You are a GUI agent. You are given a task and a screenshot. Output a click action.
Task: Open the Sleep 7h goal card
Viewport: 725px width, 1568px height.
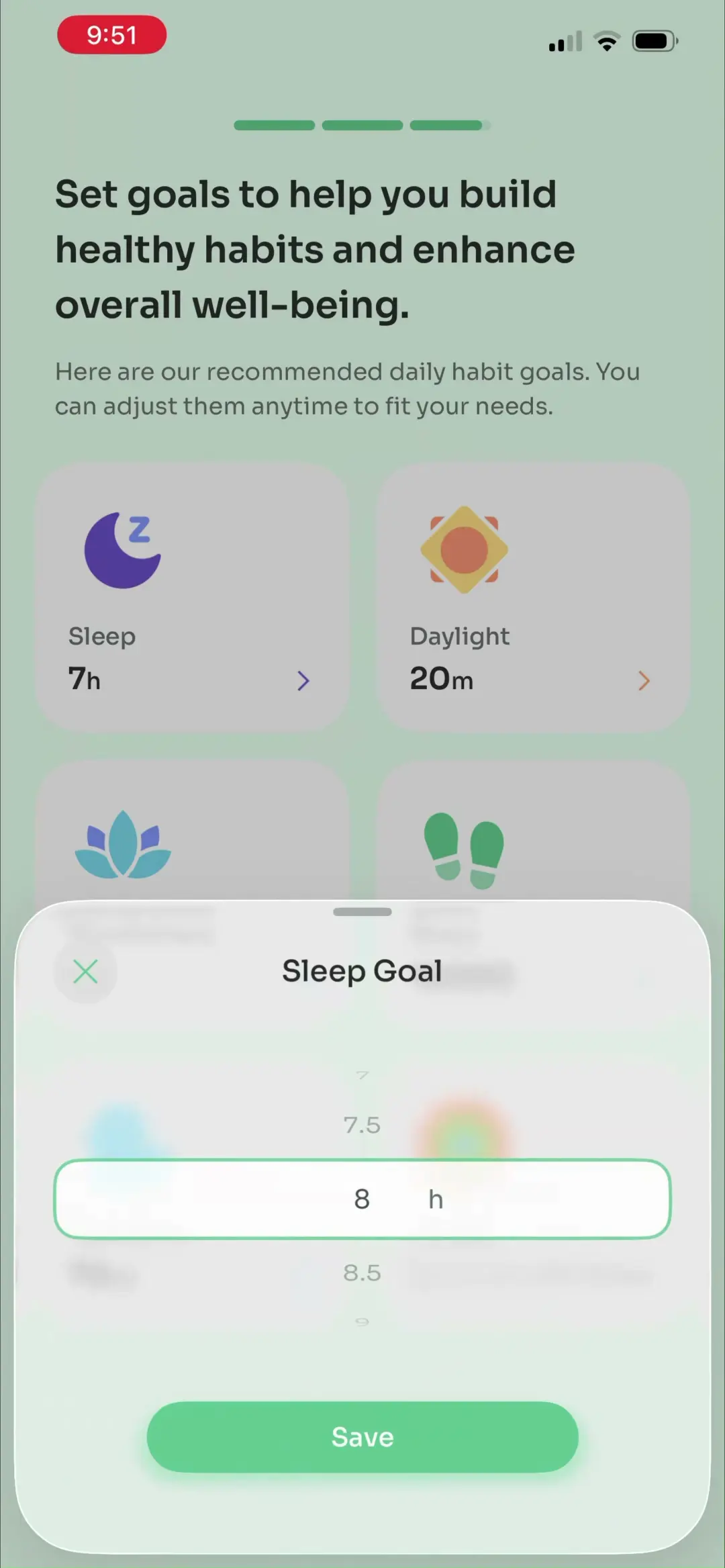[x=192, y=596]
